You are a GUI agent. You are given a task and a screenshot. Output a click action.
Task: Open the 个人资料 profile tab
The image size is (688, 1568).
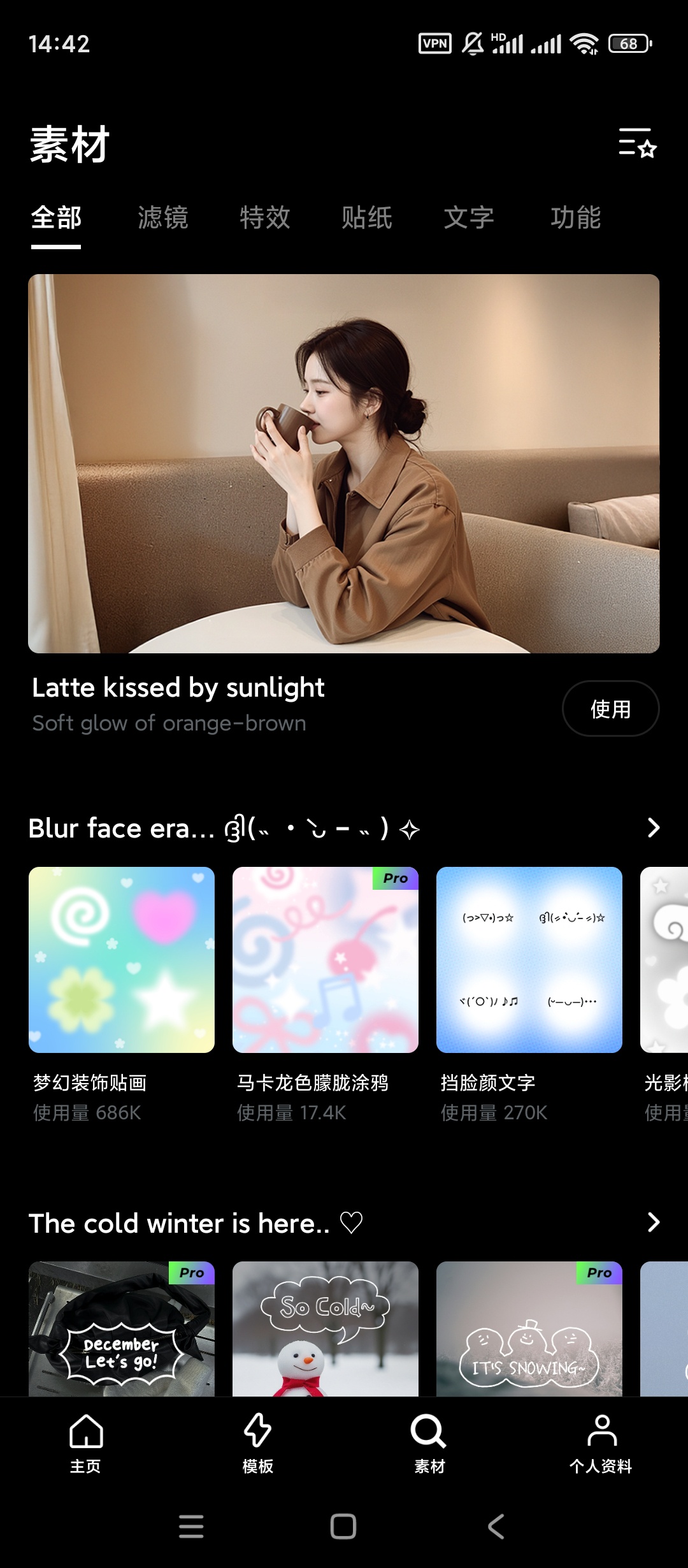click(x=601, y=1443)
